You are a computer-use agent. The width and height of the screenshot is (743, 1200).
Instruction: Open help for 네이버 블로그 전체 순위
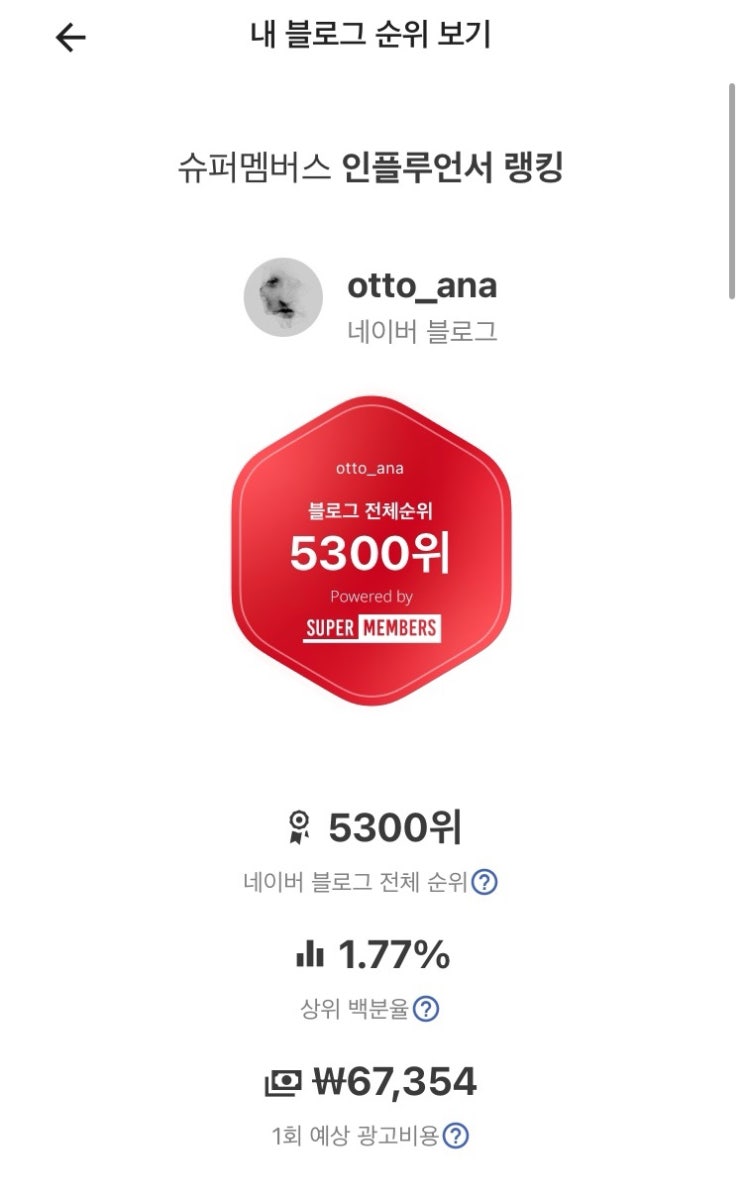tap(485, 883)
